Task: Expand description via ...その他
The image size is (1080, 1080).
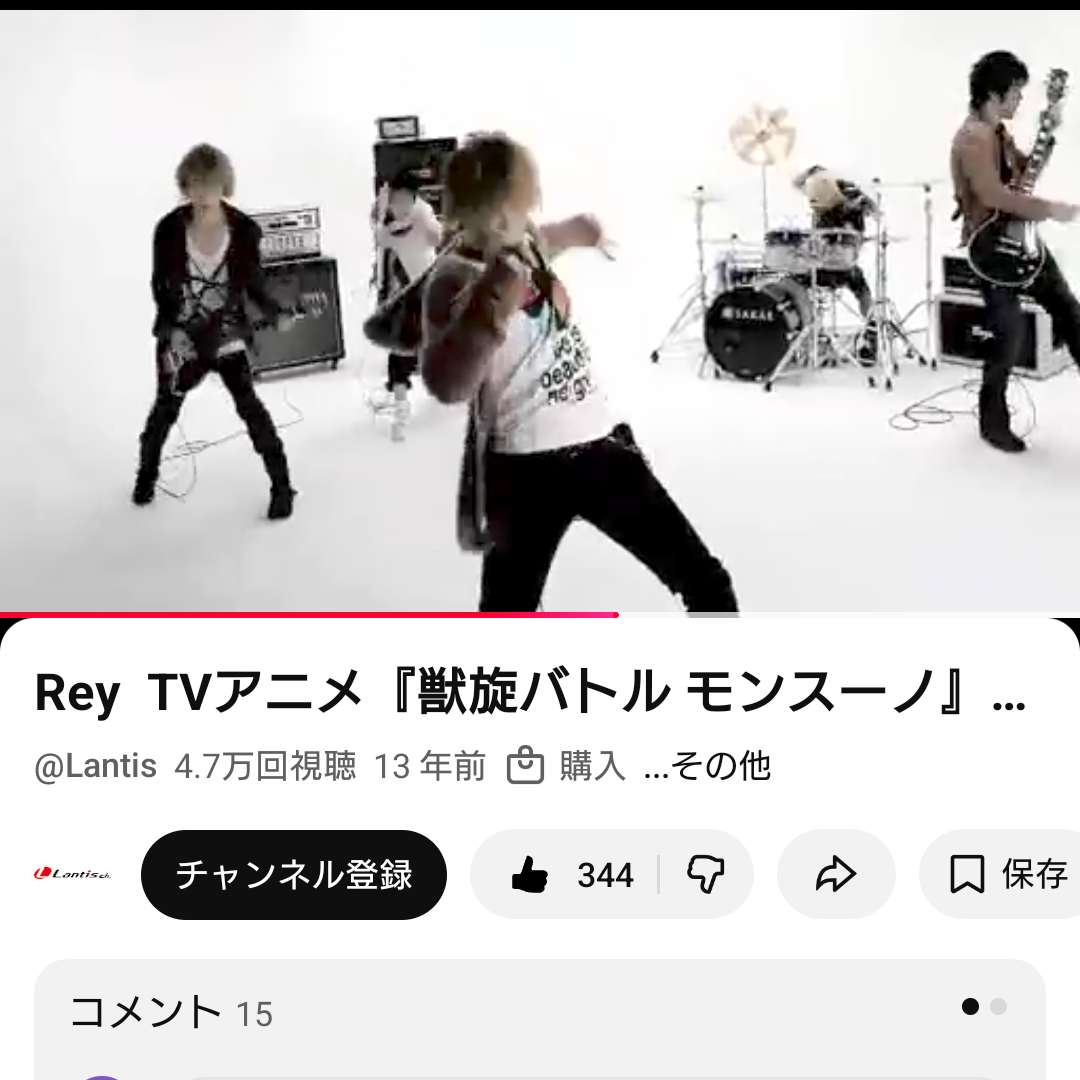Action: pyautogui.click(x=708, y=767)
